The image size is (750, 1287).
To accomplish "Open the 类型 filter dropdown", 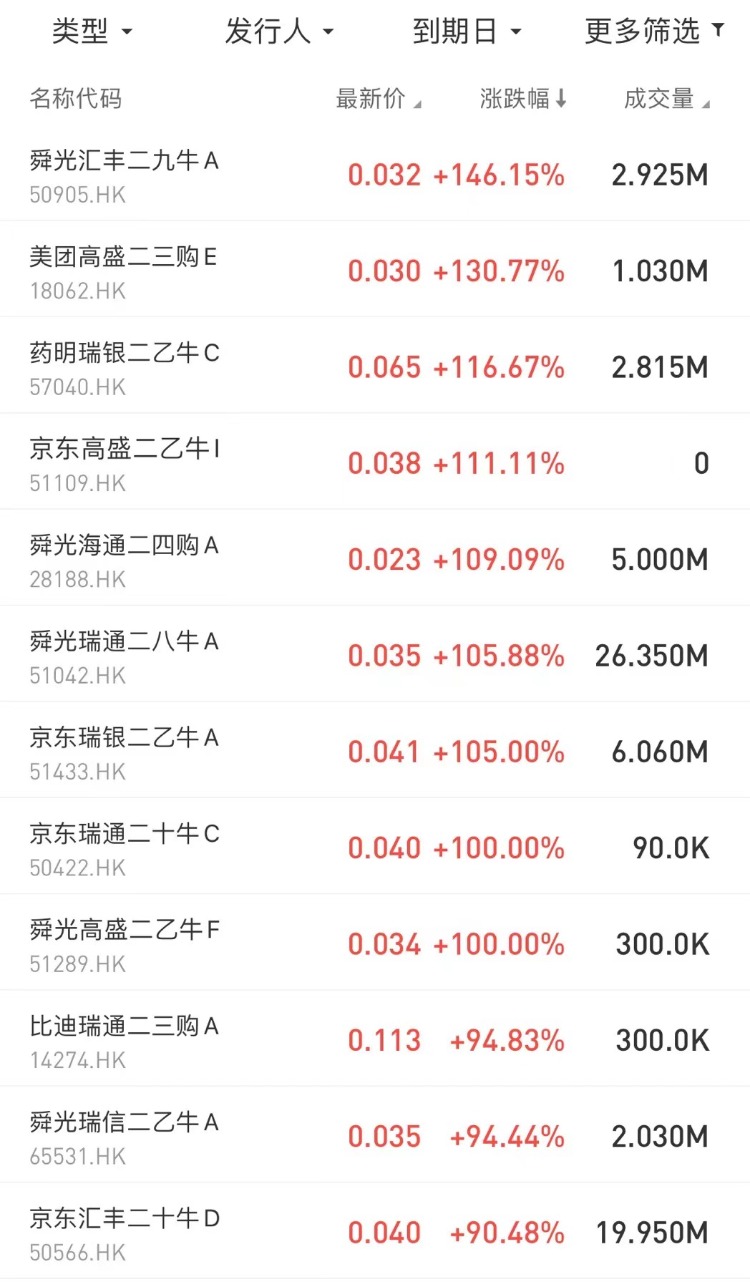I will click(x=92, y=32).
